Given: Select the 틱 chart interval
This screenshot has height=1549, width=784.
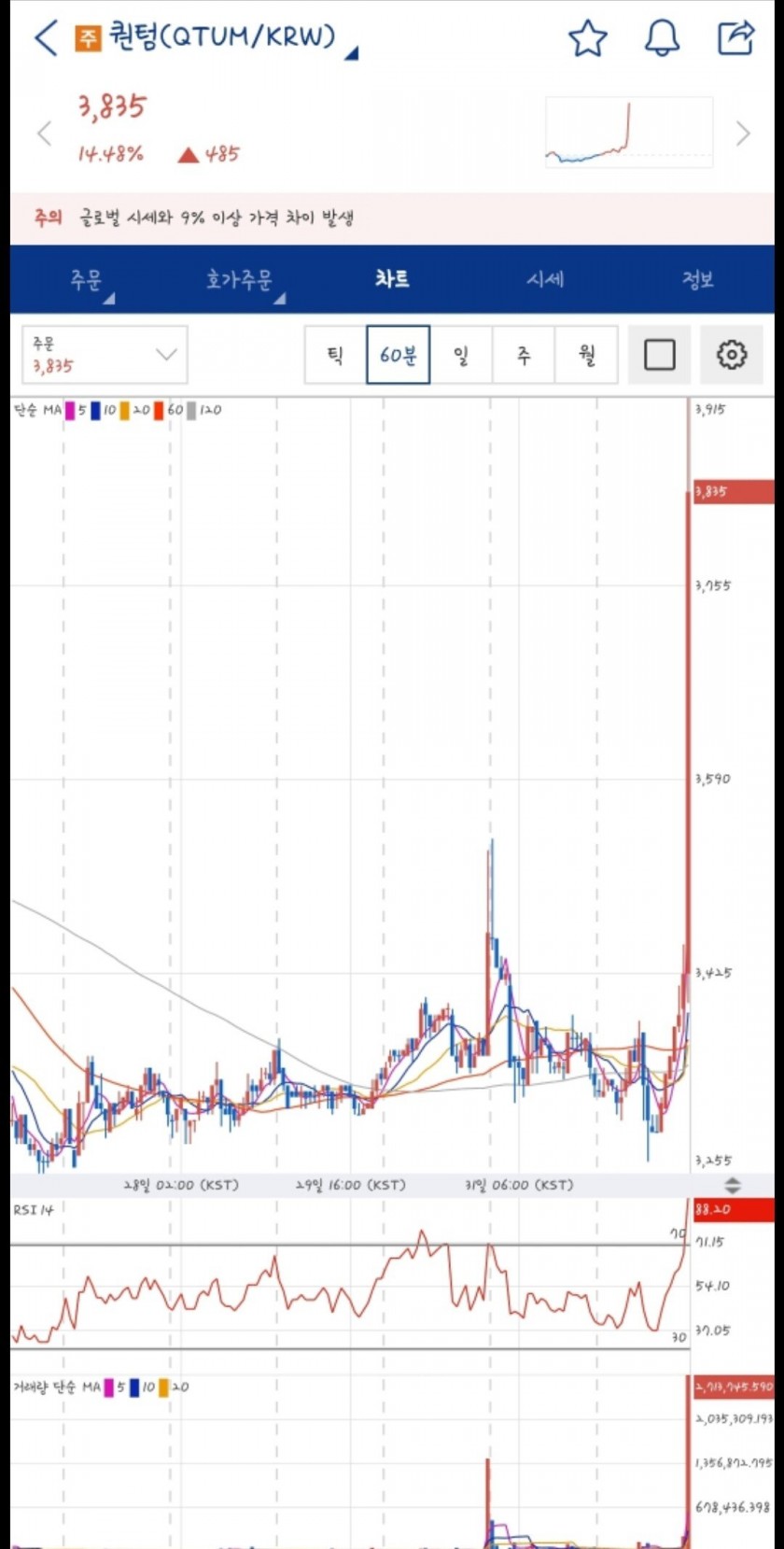Looking at the screenshot, I should point(335,355).
